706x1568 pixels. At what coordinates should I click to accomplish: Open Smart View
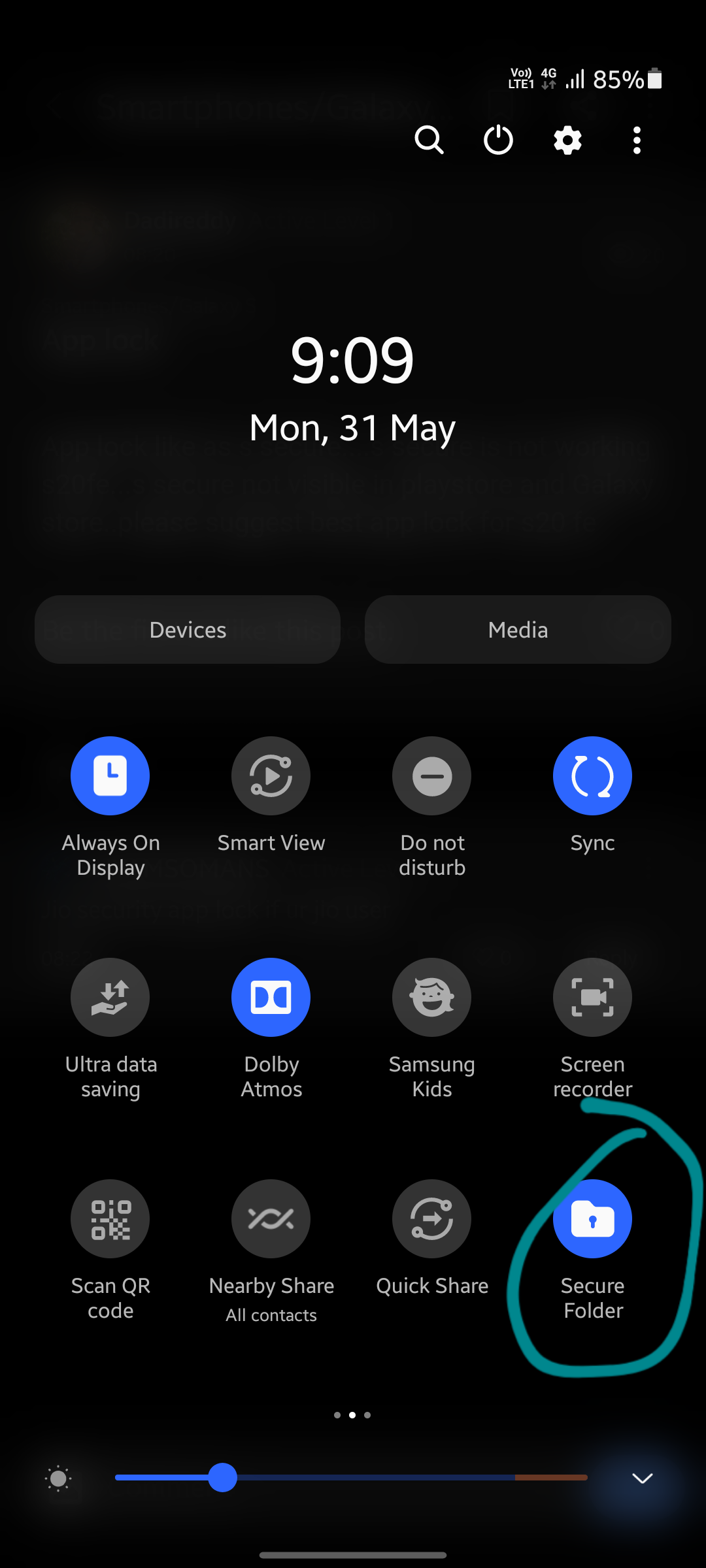coord(271,776)
